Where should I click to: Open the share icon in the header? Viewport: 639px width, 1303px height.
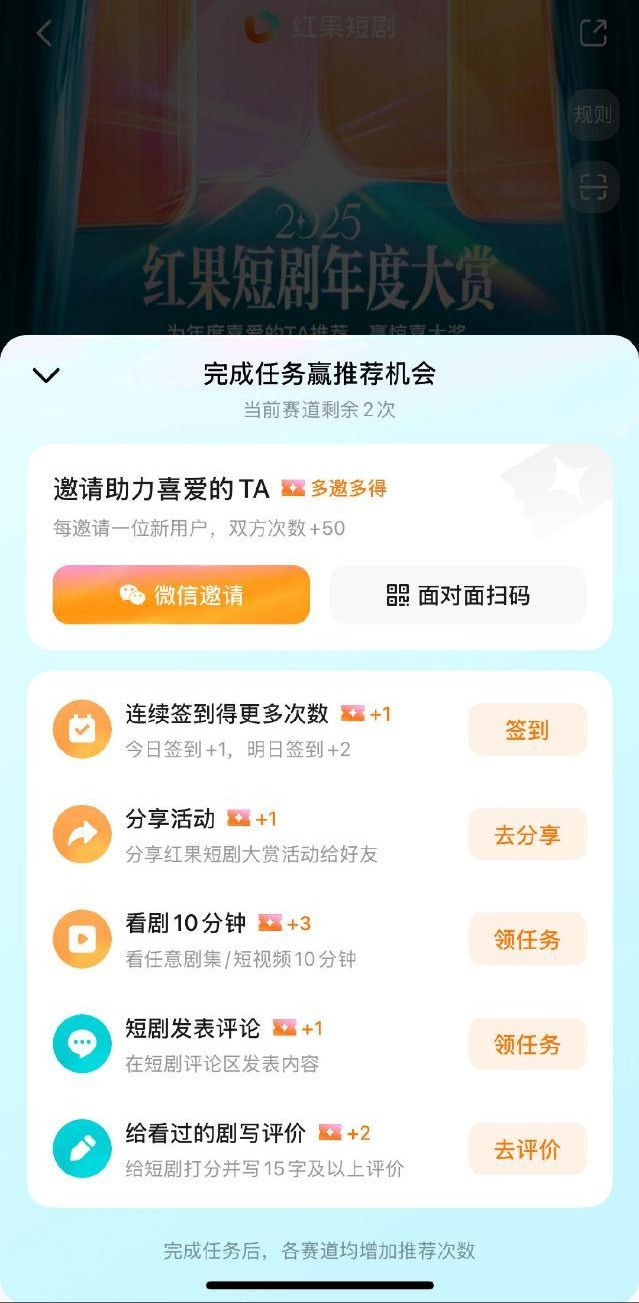pos(593,33)
